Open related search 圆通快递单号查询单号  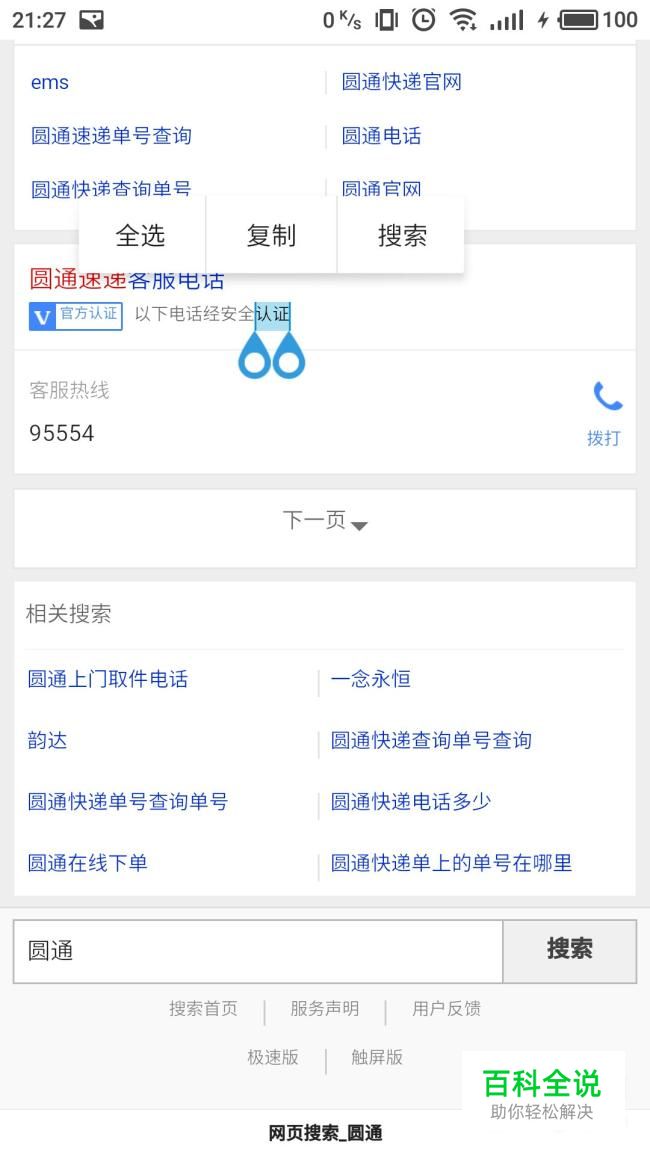[x=127, y=801]
